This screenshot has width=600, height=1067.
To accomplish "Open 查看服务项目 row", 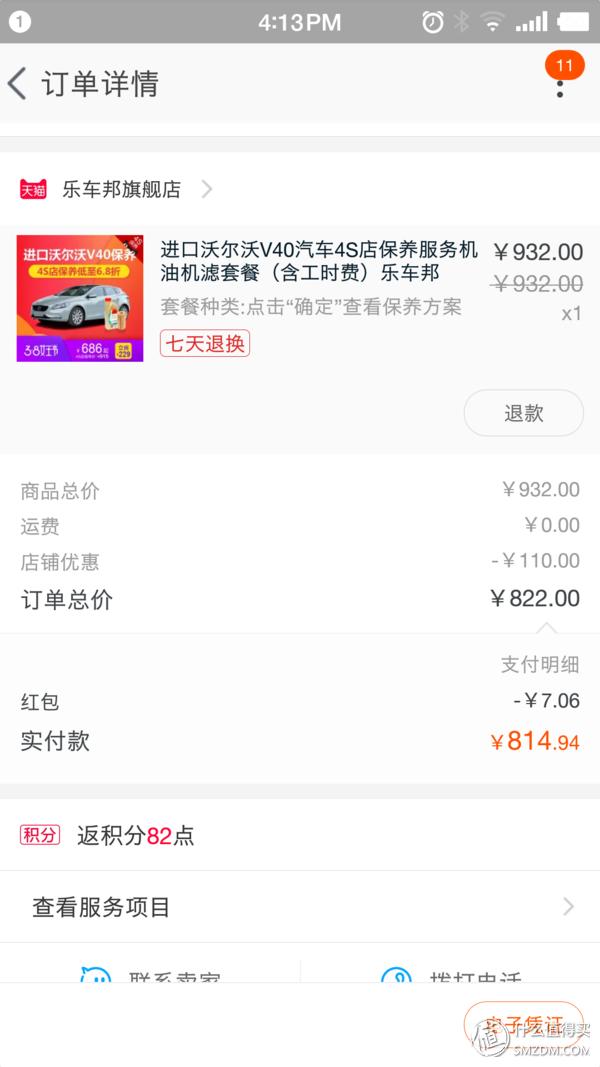I will 300,907.
